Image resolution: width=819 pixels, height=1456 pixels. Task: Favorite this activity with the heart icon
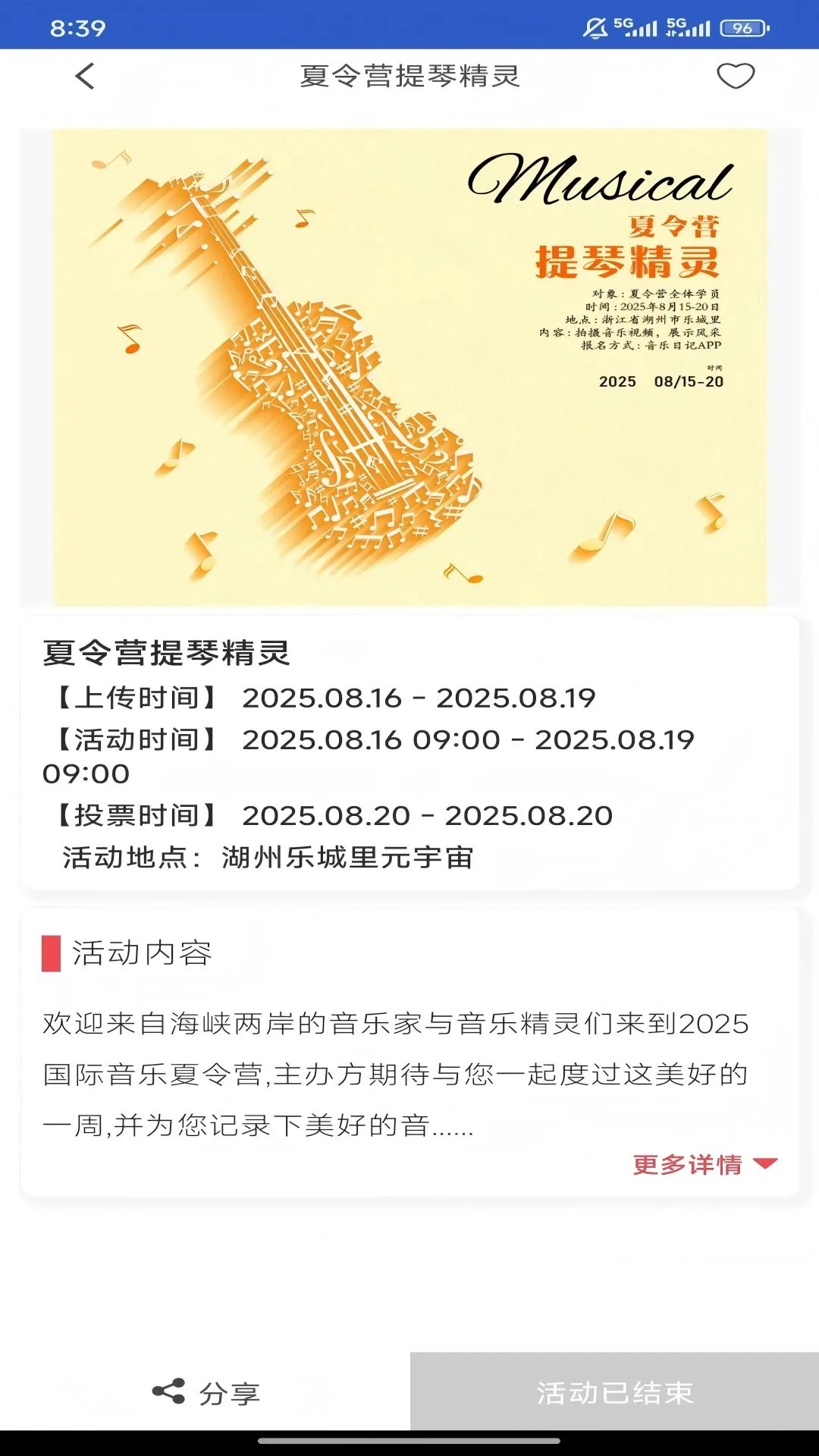(x=735, y=76)
